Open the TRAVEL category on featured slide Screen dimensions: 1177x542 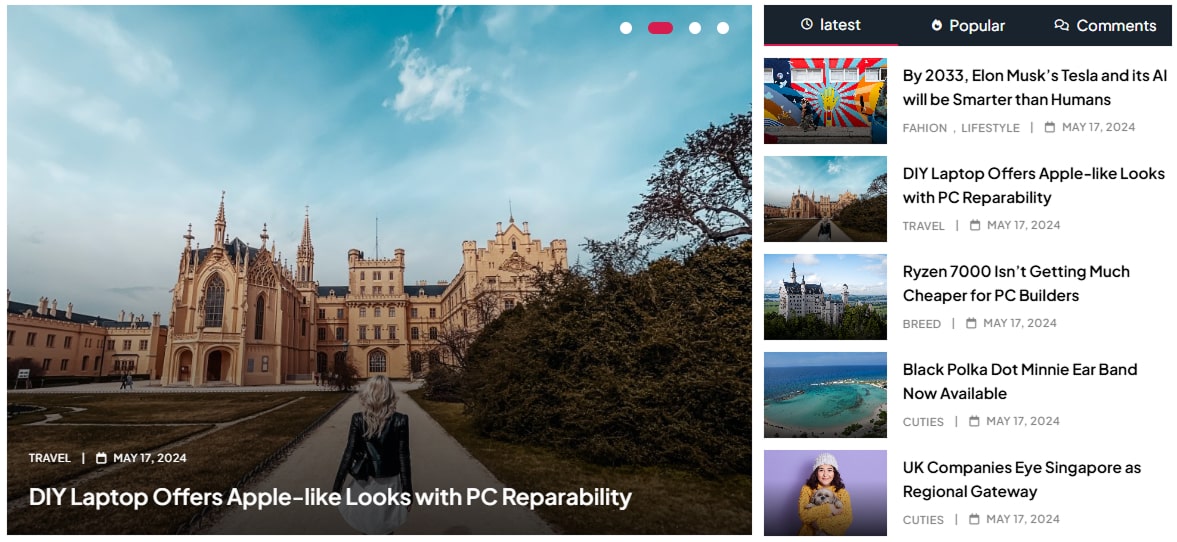click(x=49, y=458)
